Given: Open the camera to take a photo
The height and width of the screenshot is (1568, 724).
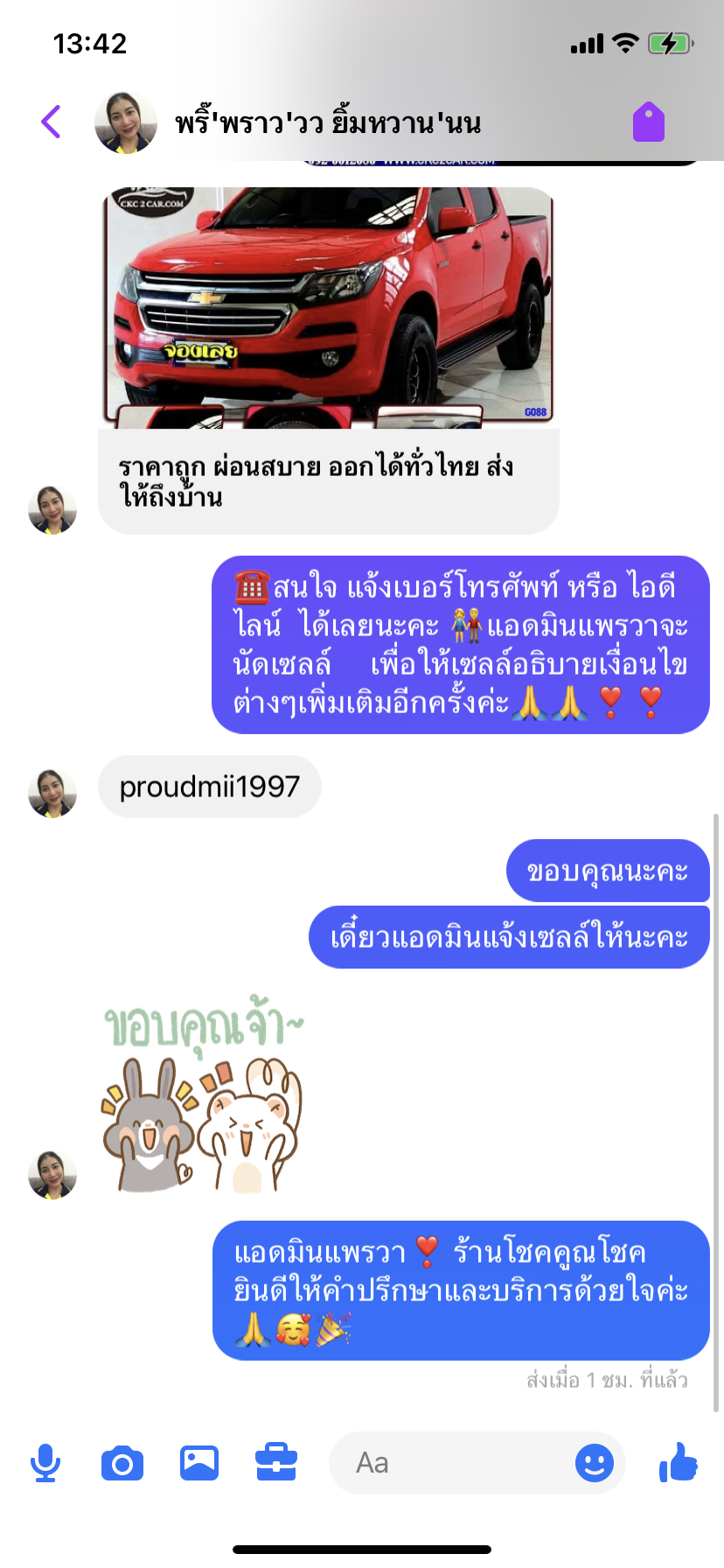Looking at the screenshot, I should tap(122, 1463).
